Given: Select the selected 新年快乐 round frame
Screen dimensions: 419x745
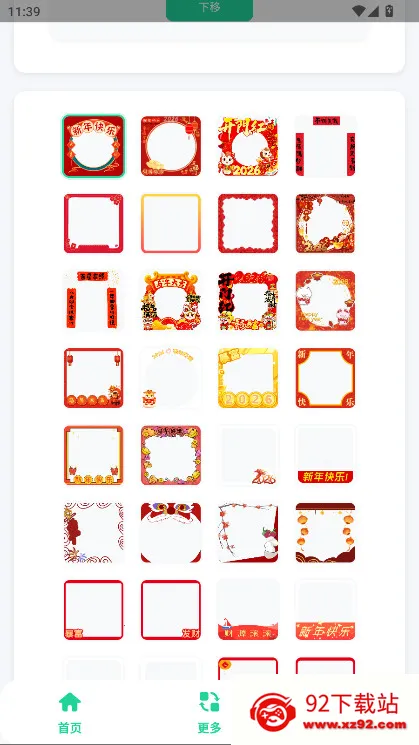Looking at the screenshot, I should pos(94,146).
